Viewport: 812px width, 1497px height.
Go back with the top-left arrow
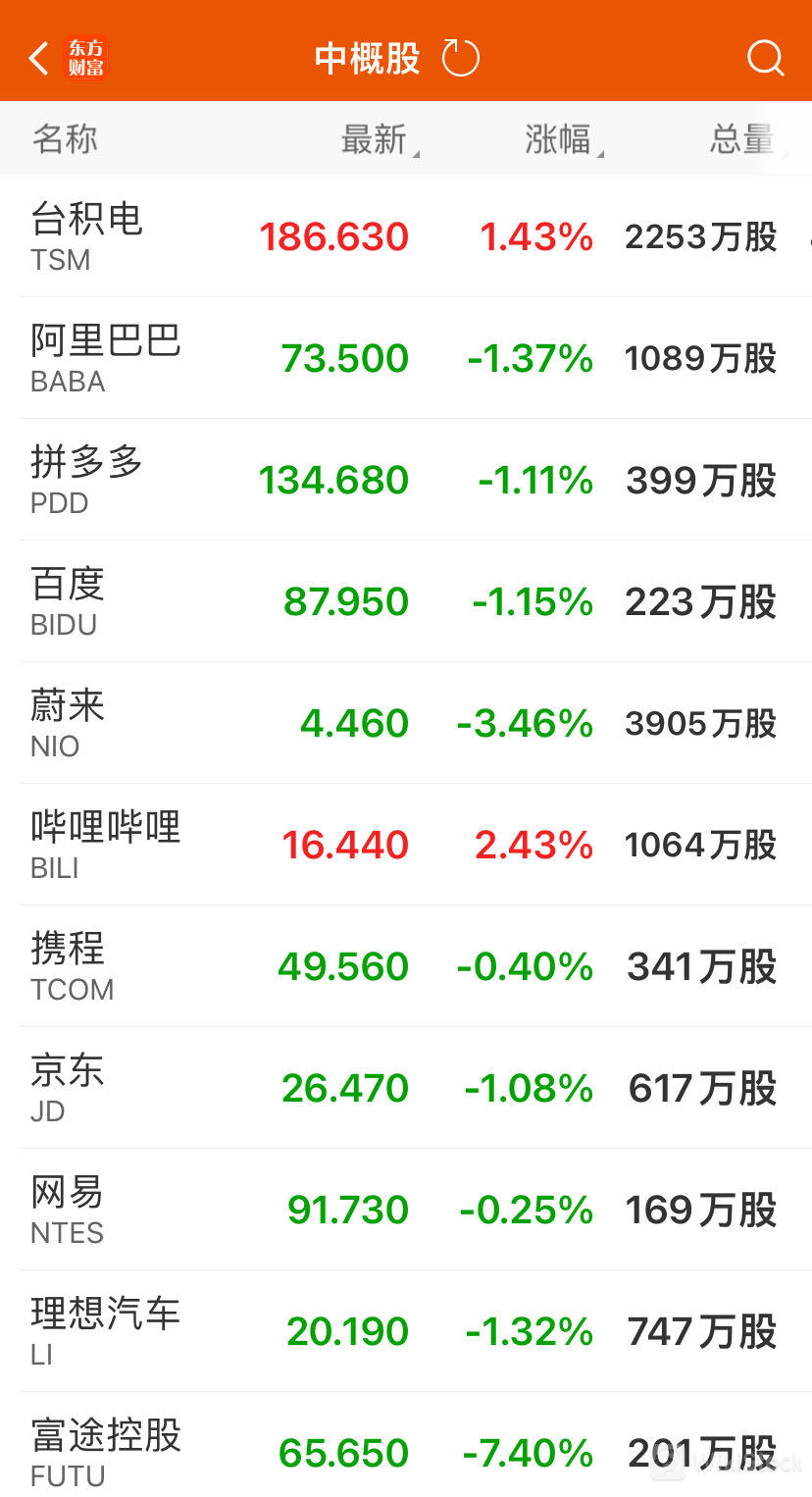39,59
